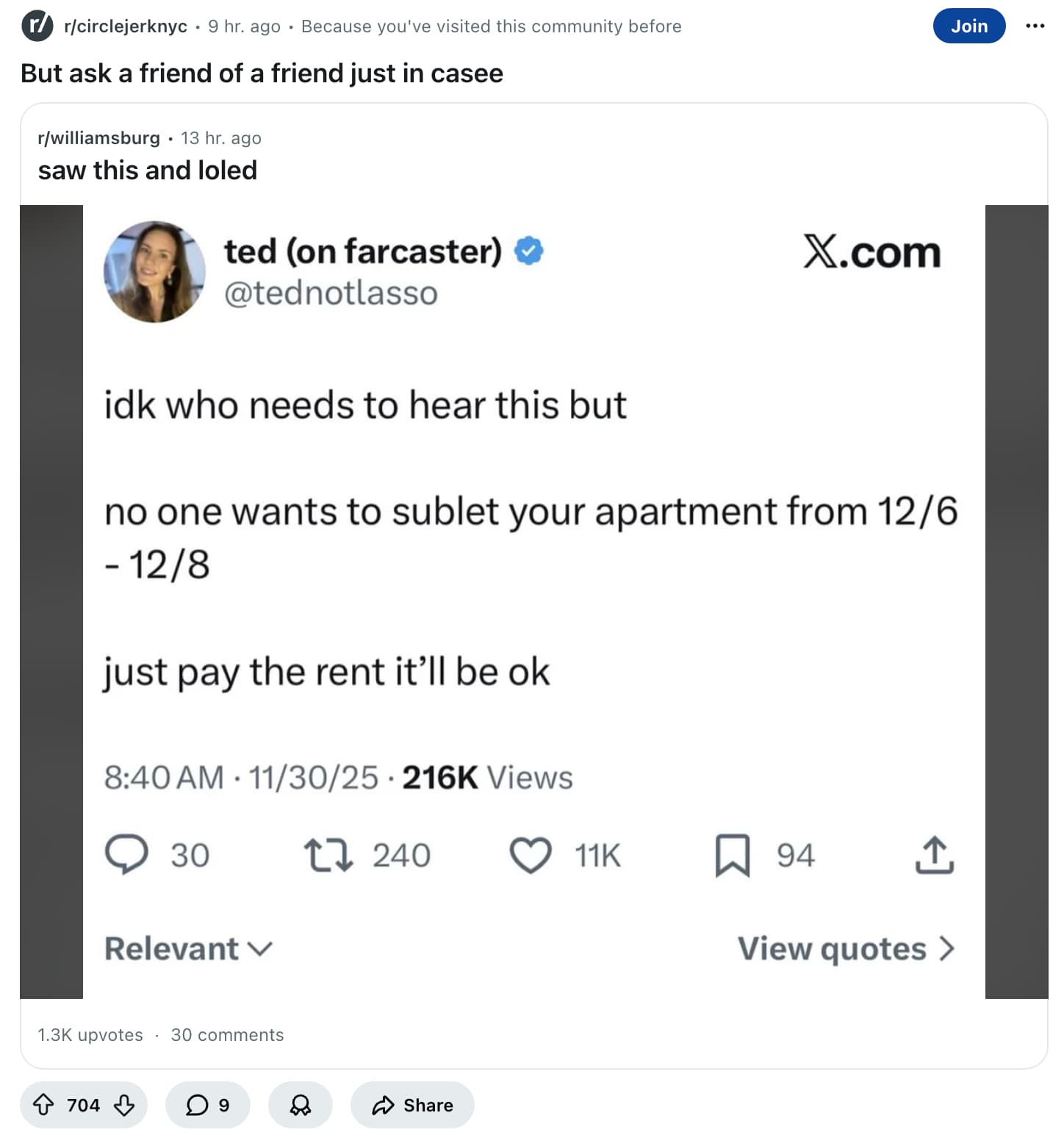
Task: Click the award ribbon icon below the post
Action: 300,1105
